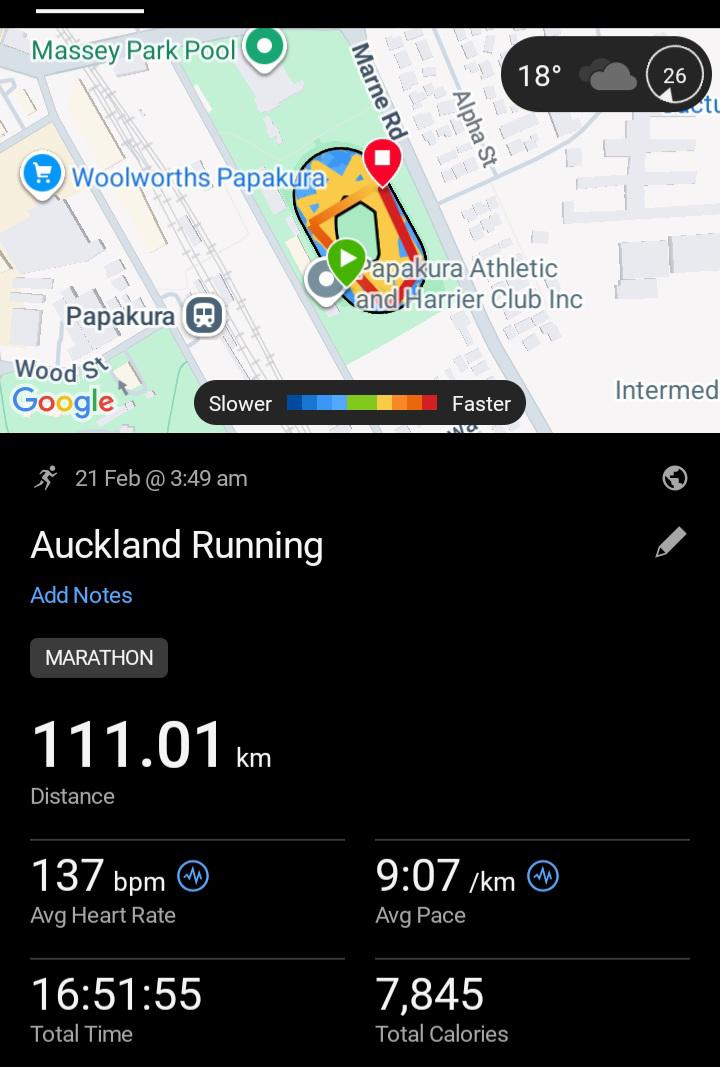View pace chart beside 9:07 /km
Screen dimensions: 720x1067
click(x=543, y=877)
